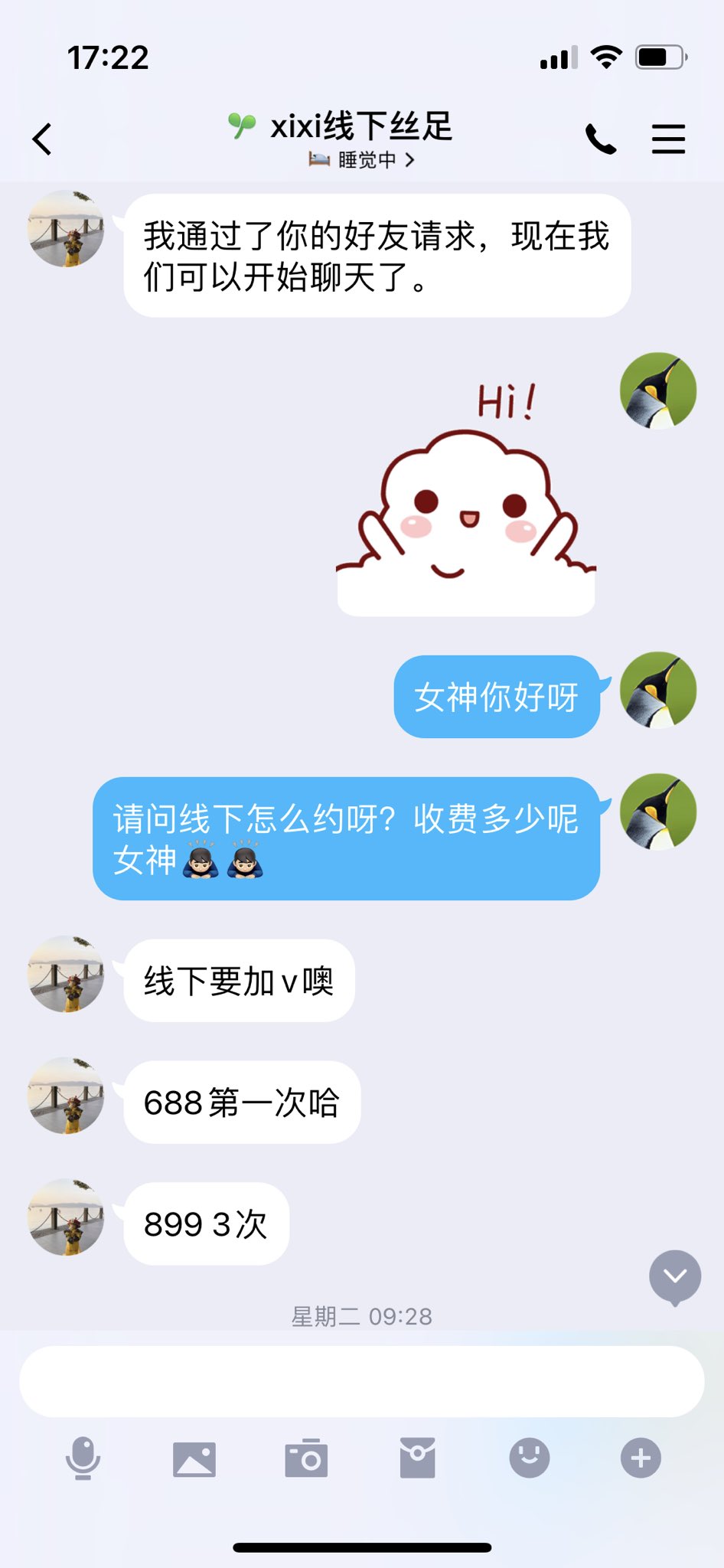Select the 线下要加v噢 message bubble
The height and width of the screenshot is (1568, 724).
coord(237,982)
